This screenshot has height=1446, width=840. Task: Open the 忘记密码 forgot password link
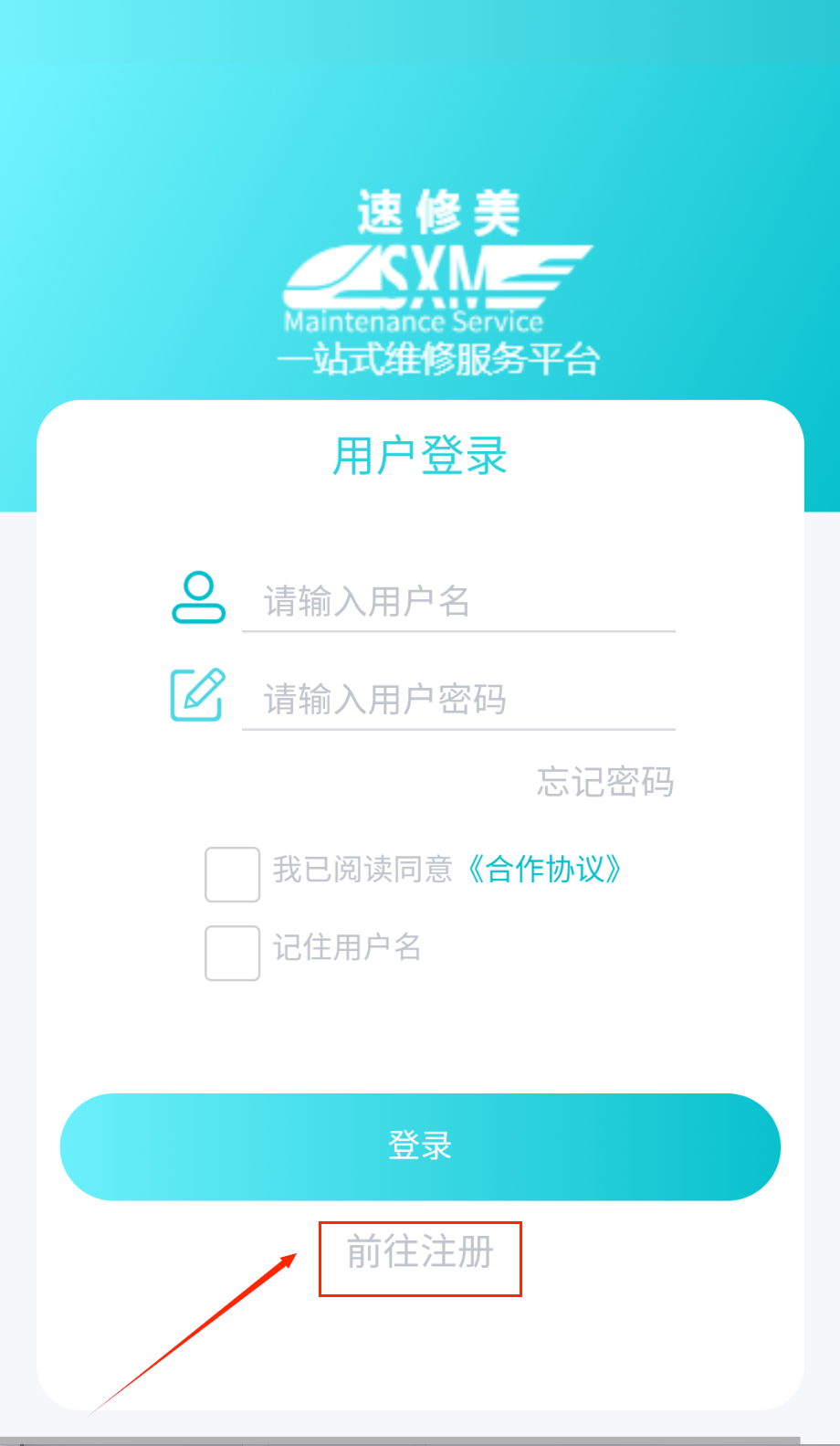pos(605,782)
